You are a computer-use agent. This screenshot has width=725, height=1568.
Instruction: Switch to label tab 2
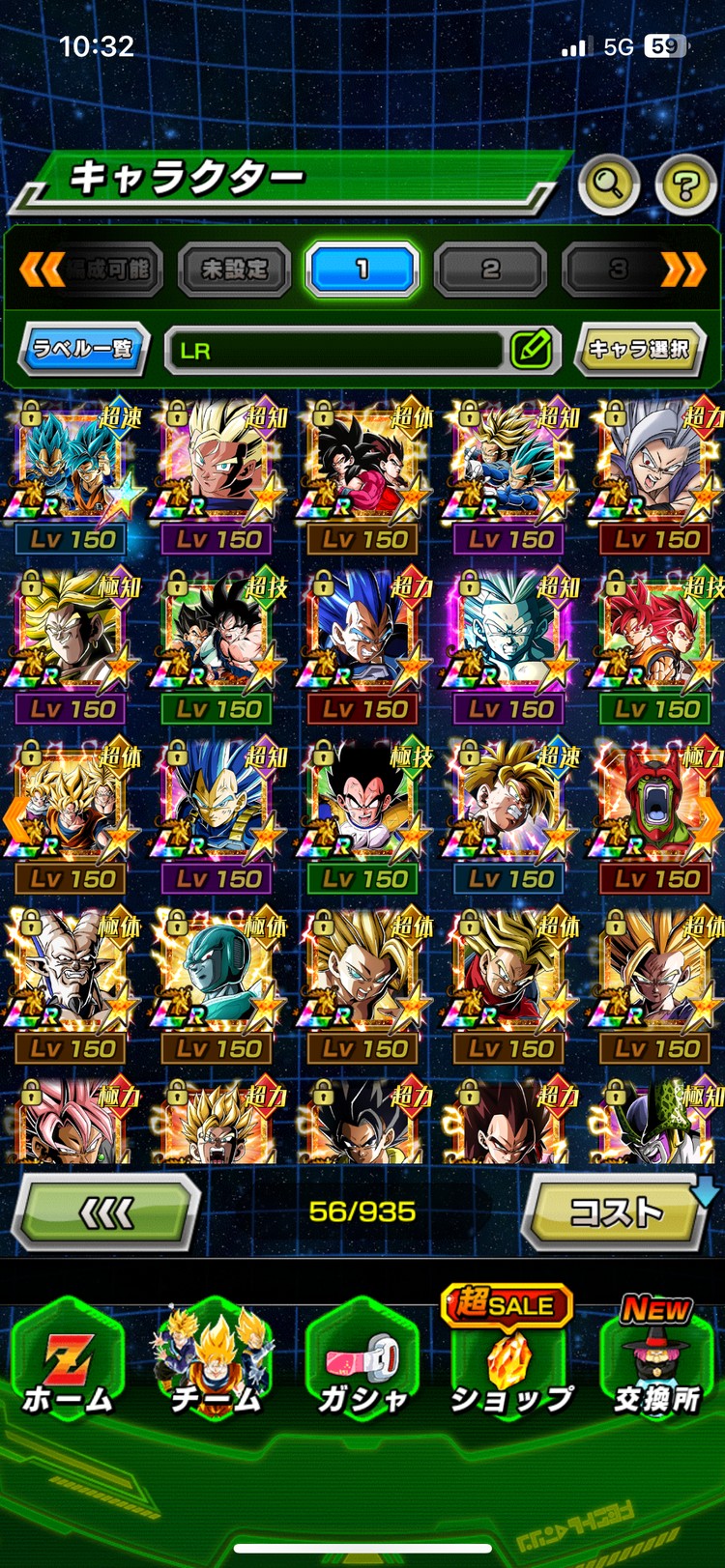[x=490, y=270]
